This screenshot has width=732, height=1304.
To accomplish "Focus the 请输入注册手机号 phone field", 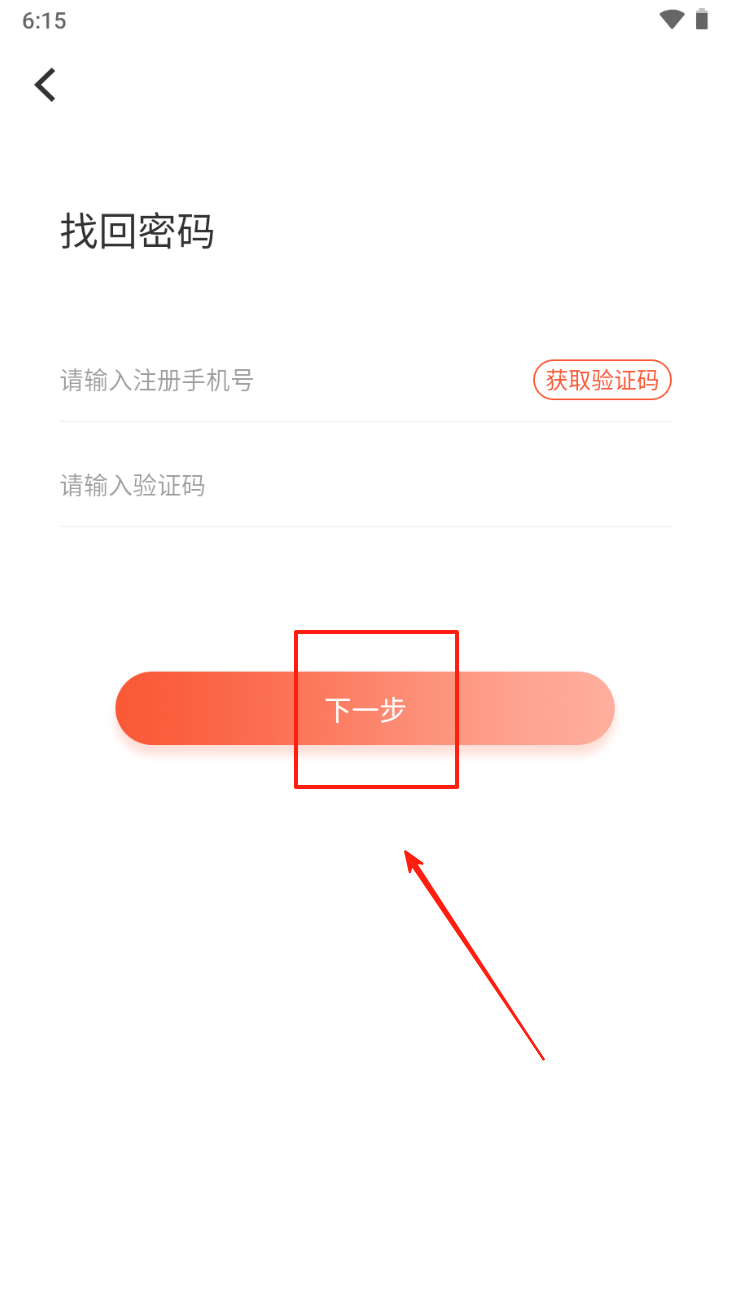I will pyautogui.click(x=290, y=380).
